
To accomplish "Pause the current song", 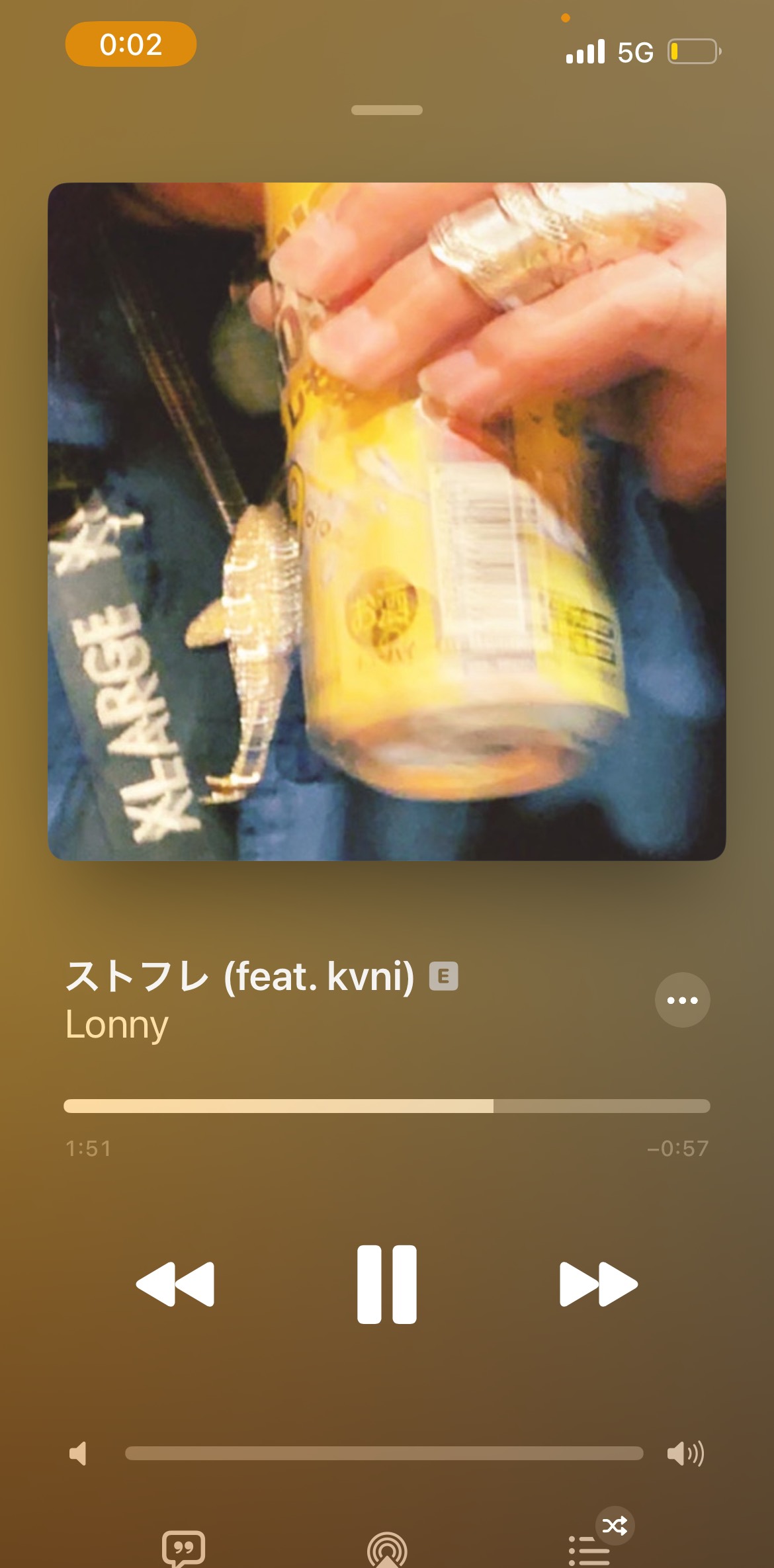I will [387, 1284].
